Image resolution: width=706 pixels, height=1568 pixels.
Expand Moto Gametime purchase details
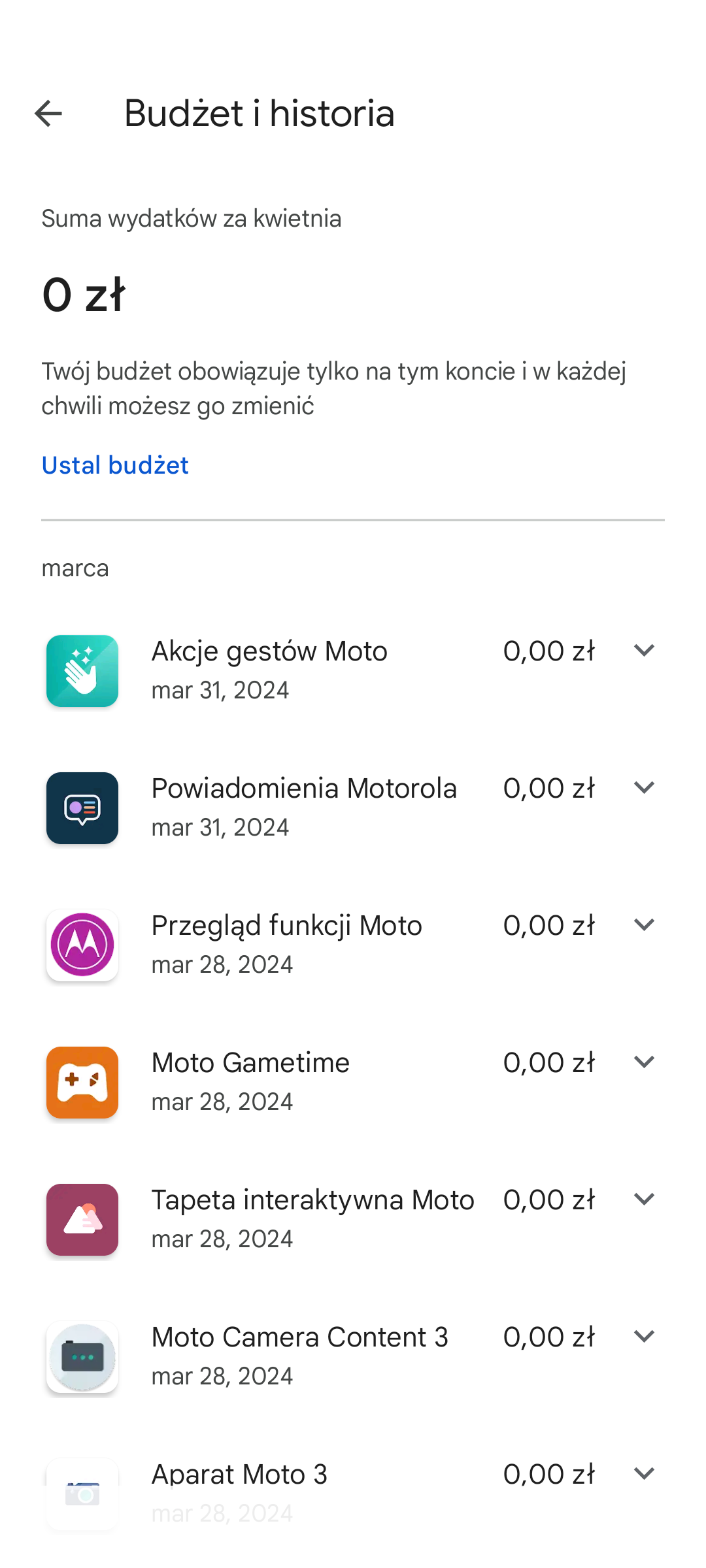(644, 1062)
